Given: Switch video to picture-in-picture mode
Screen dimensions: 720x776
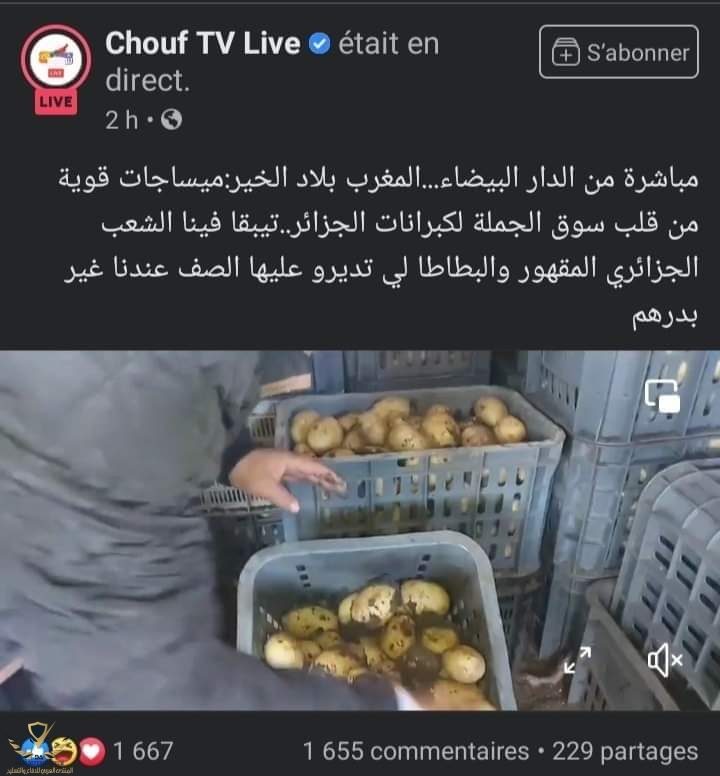Looking at the screenshot, I should tap(662, 396).
